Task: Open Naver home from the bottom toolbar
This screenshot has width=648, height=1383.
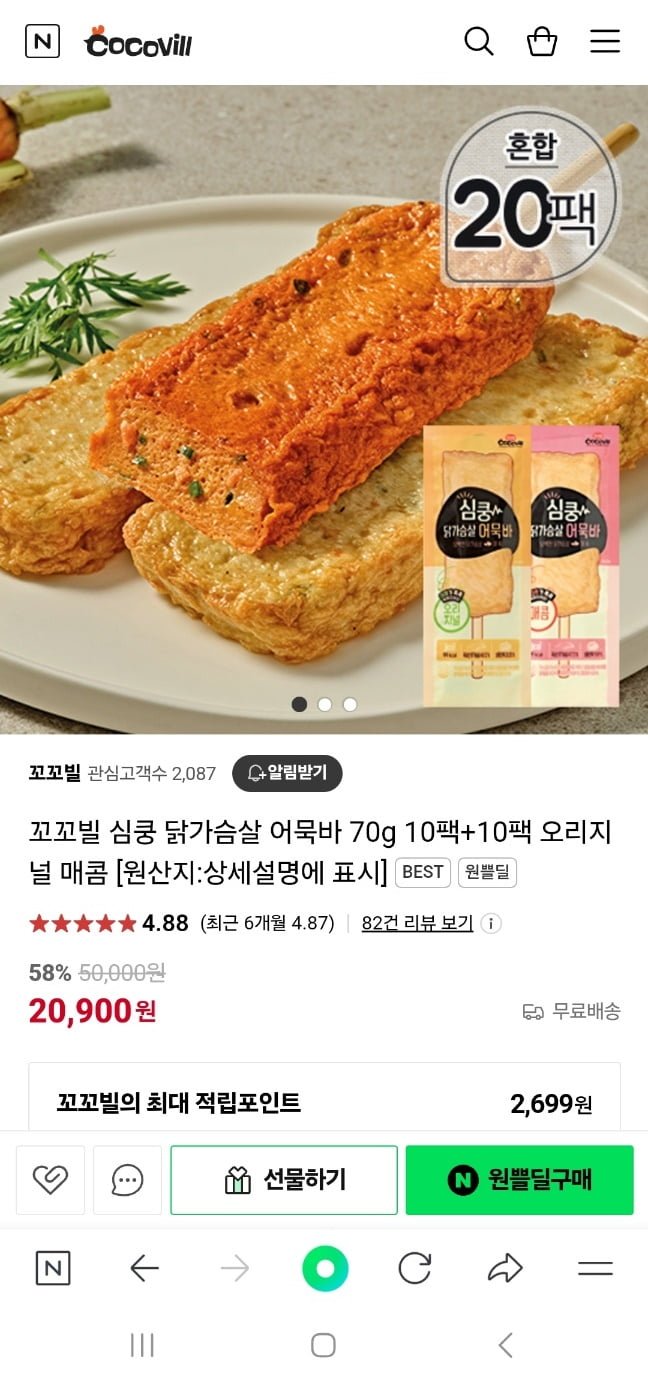Action: coord(53,1269)
